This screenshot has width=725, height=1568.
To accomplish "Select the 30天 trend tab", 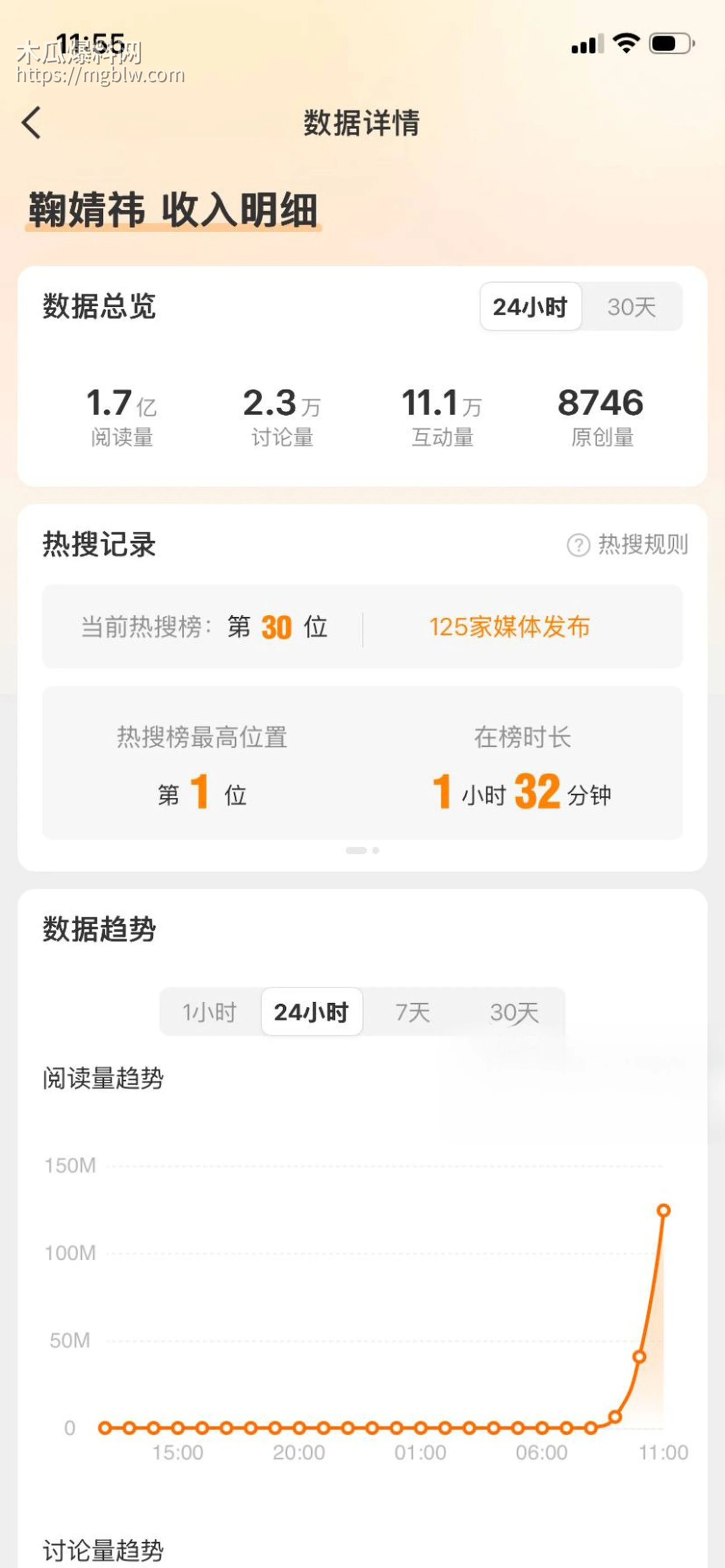I will [514, 1011].
